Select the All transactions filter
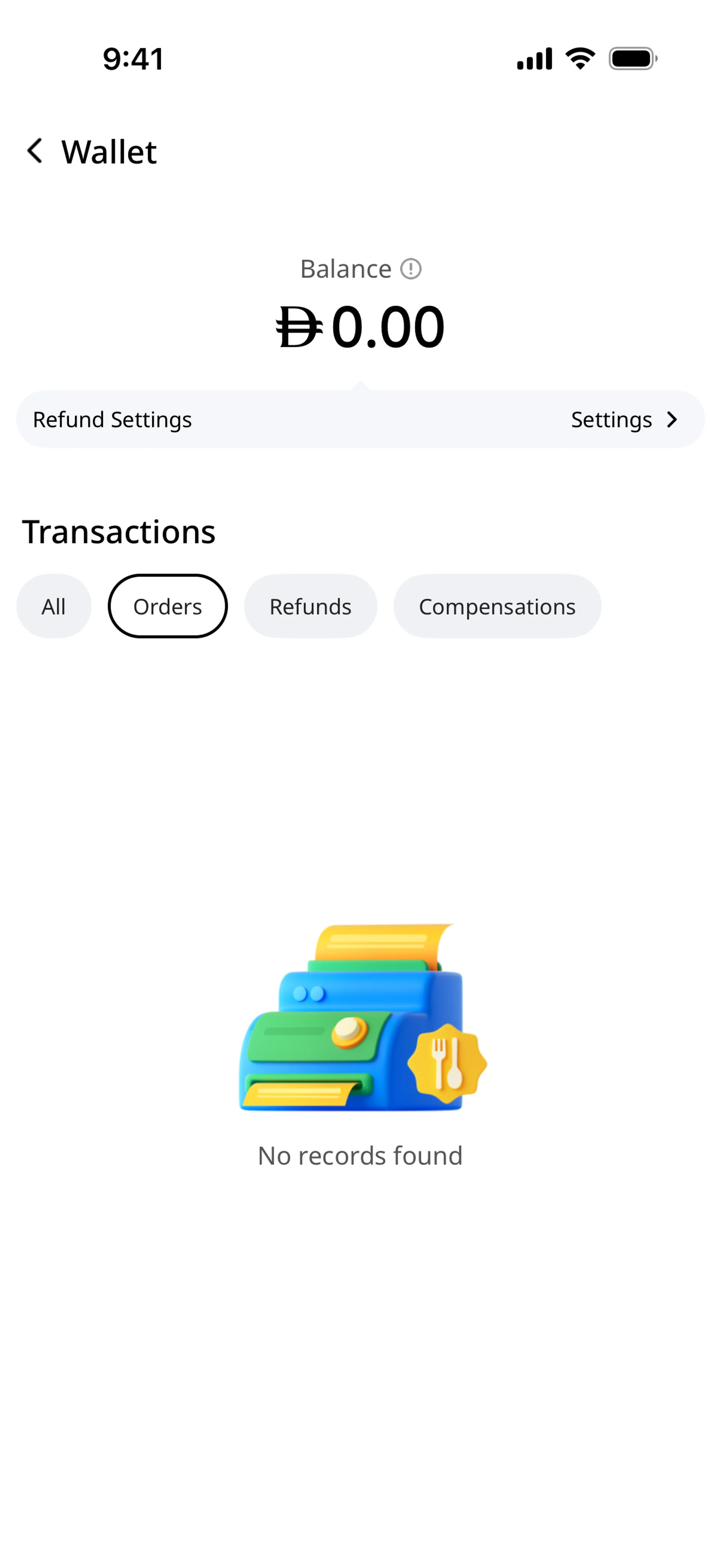721x1568 pixels. tap(54, 606)
